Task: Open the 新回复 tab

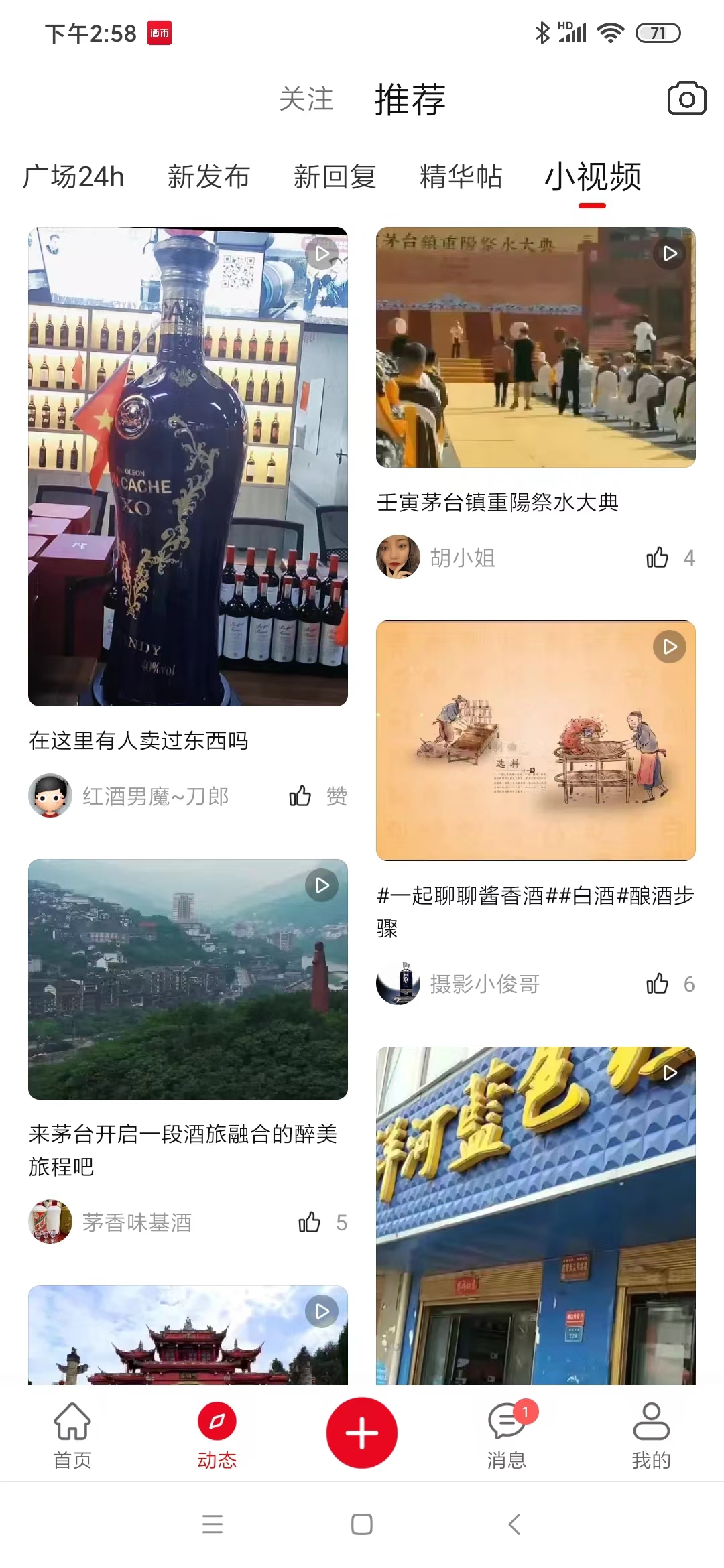Action: coord(335,177)
